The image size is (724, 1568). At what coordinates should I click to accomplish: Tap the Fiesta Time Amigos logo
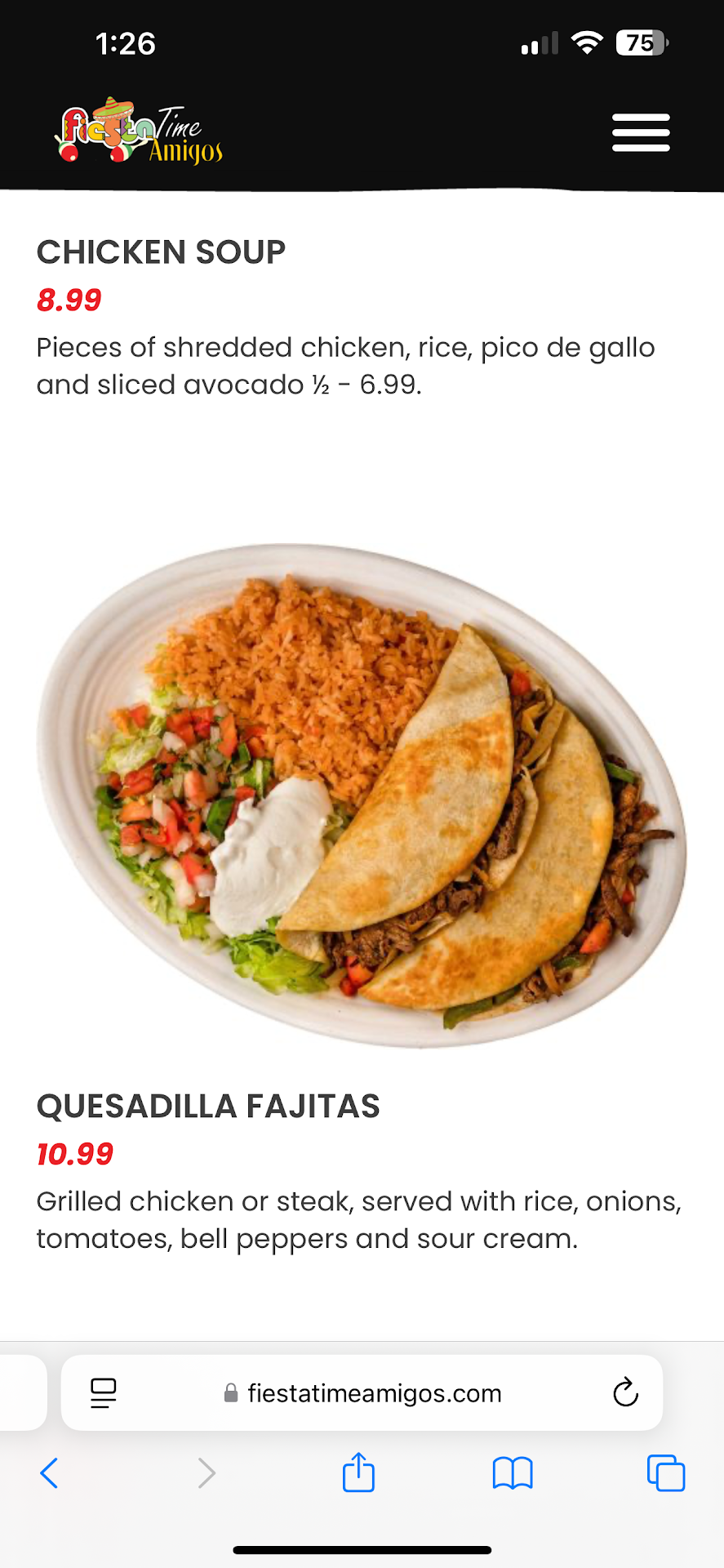coord(139,132)
